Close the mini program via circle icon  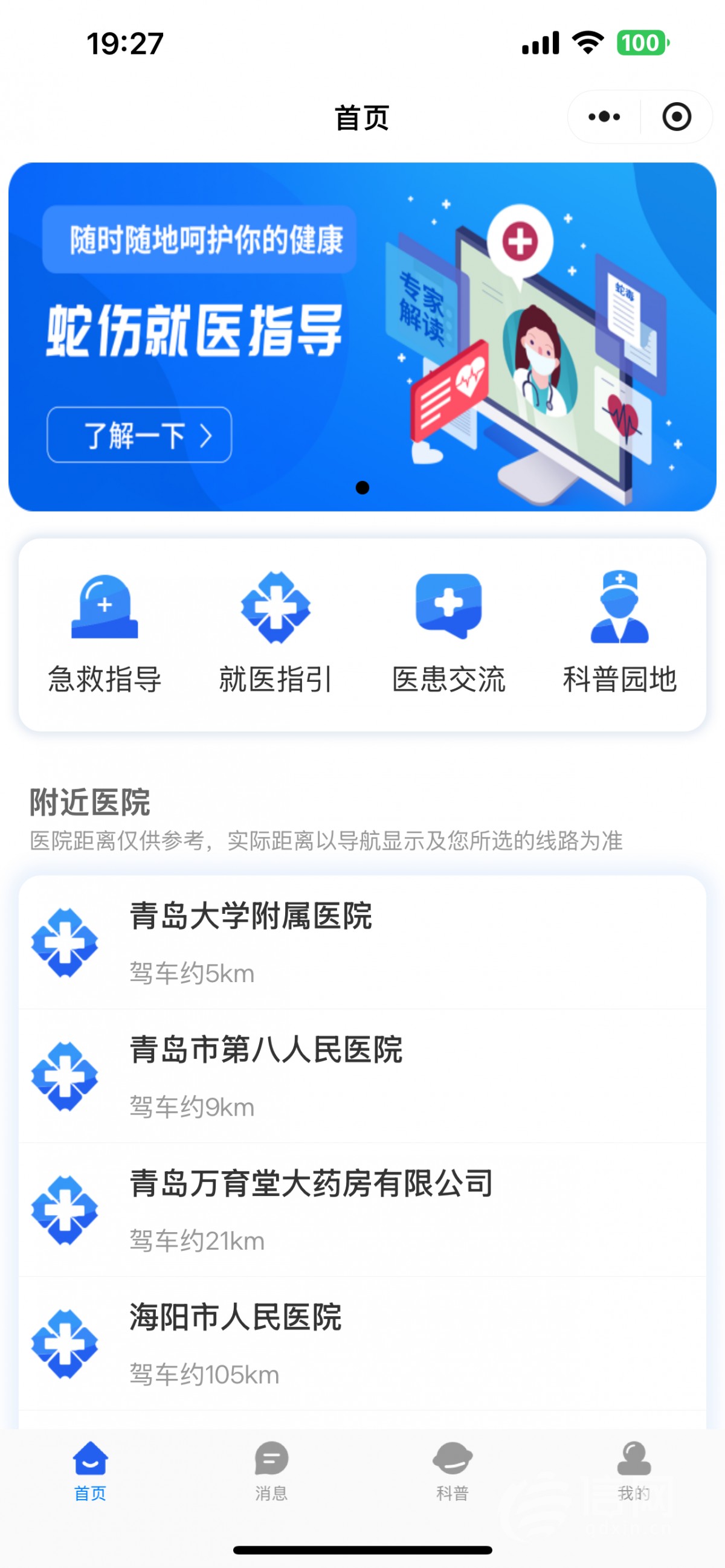(676, 117)
